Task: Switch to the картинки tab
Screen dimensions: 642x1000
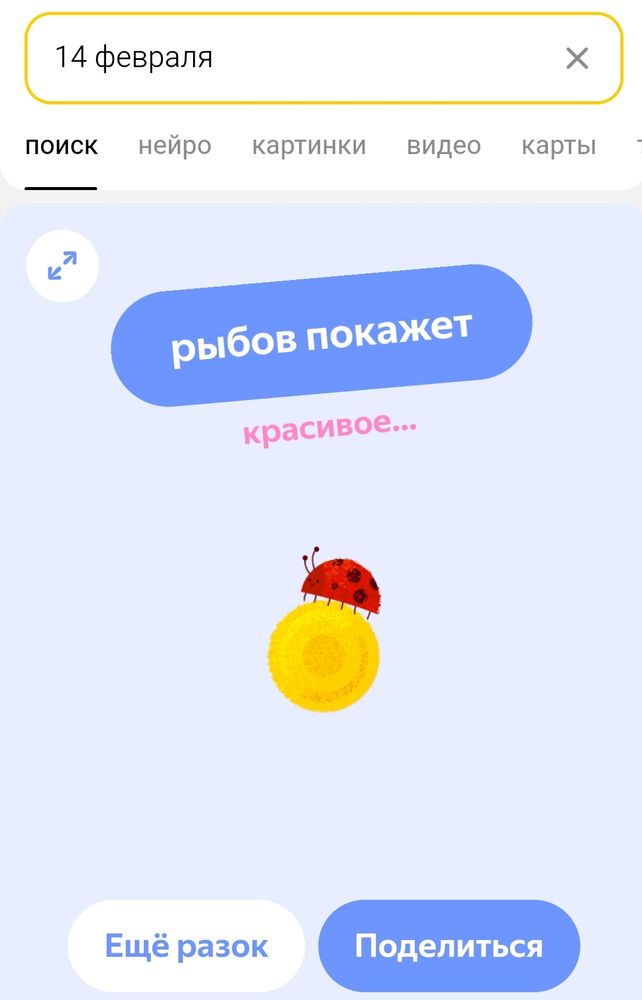Action: click(x=309, y=146)
